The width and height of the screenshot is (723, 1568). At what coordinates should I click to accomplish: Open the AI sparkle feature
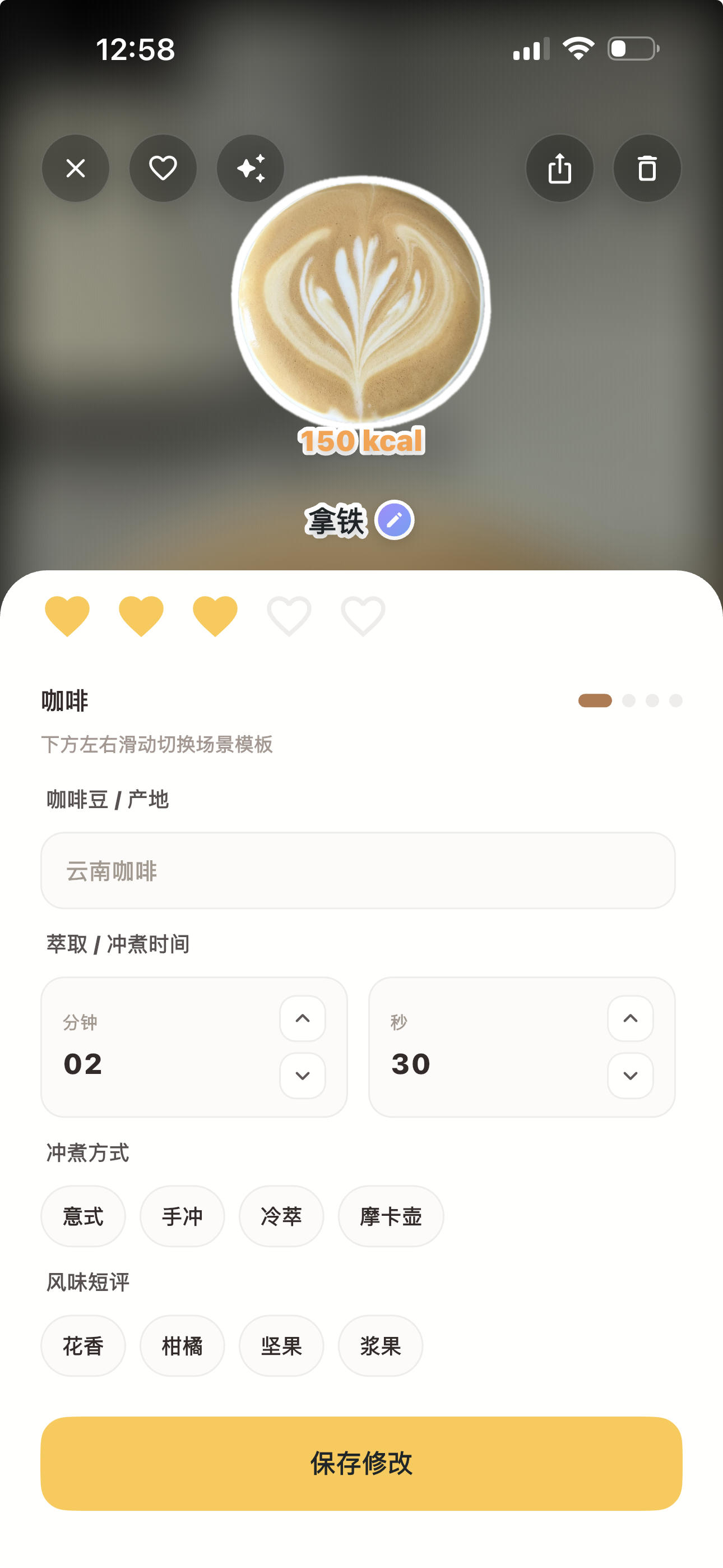click(x=250, y=168)
